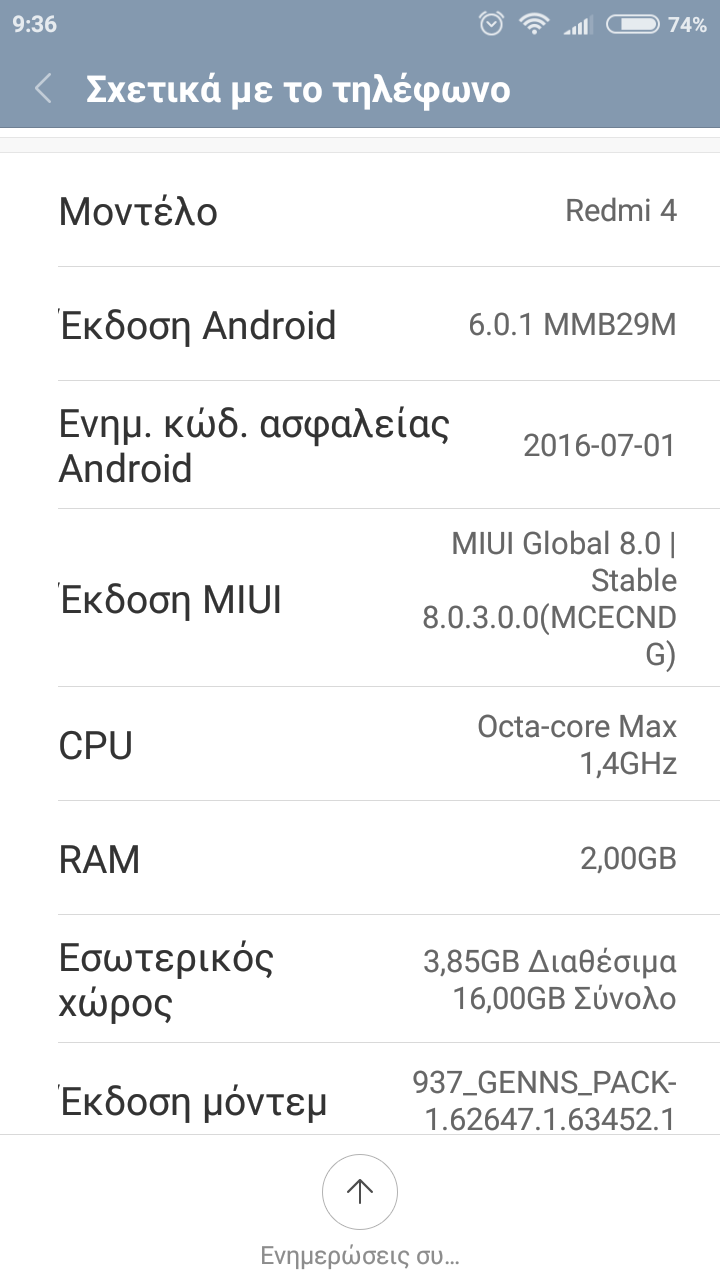Tap the RAM row
Viewport: 720px width, 1280px height.
point(360,859)
